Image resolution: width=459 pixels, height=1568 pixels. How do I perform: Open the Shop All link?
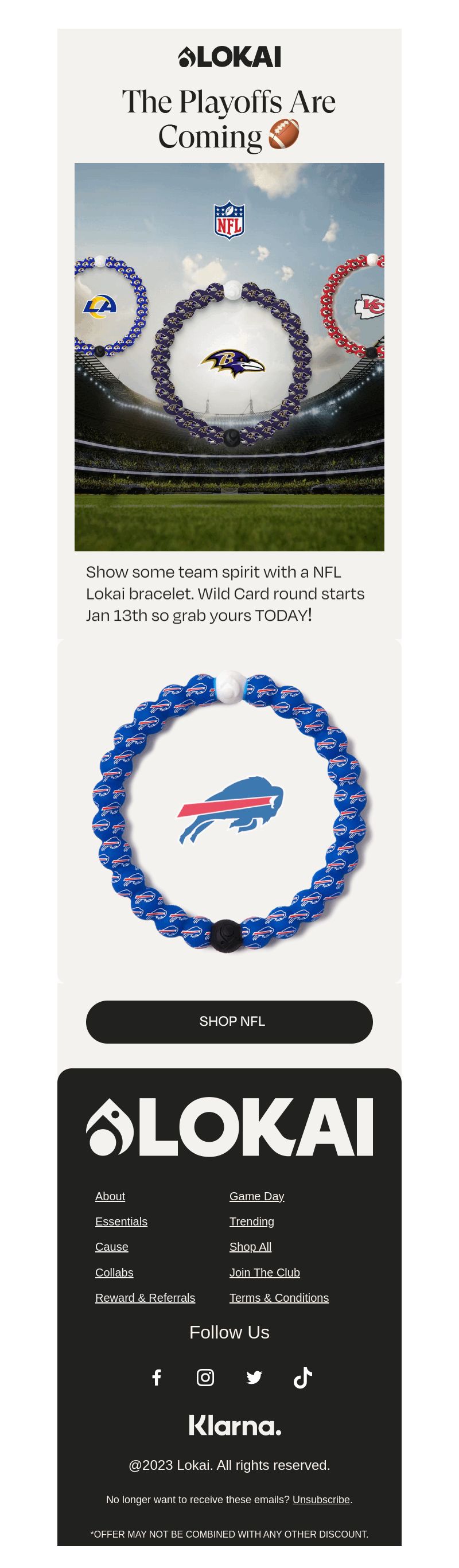250,1247
